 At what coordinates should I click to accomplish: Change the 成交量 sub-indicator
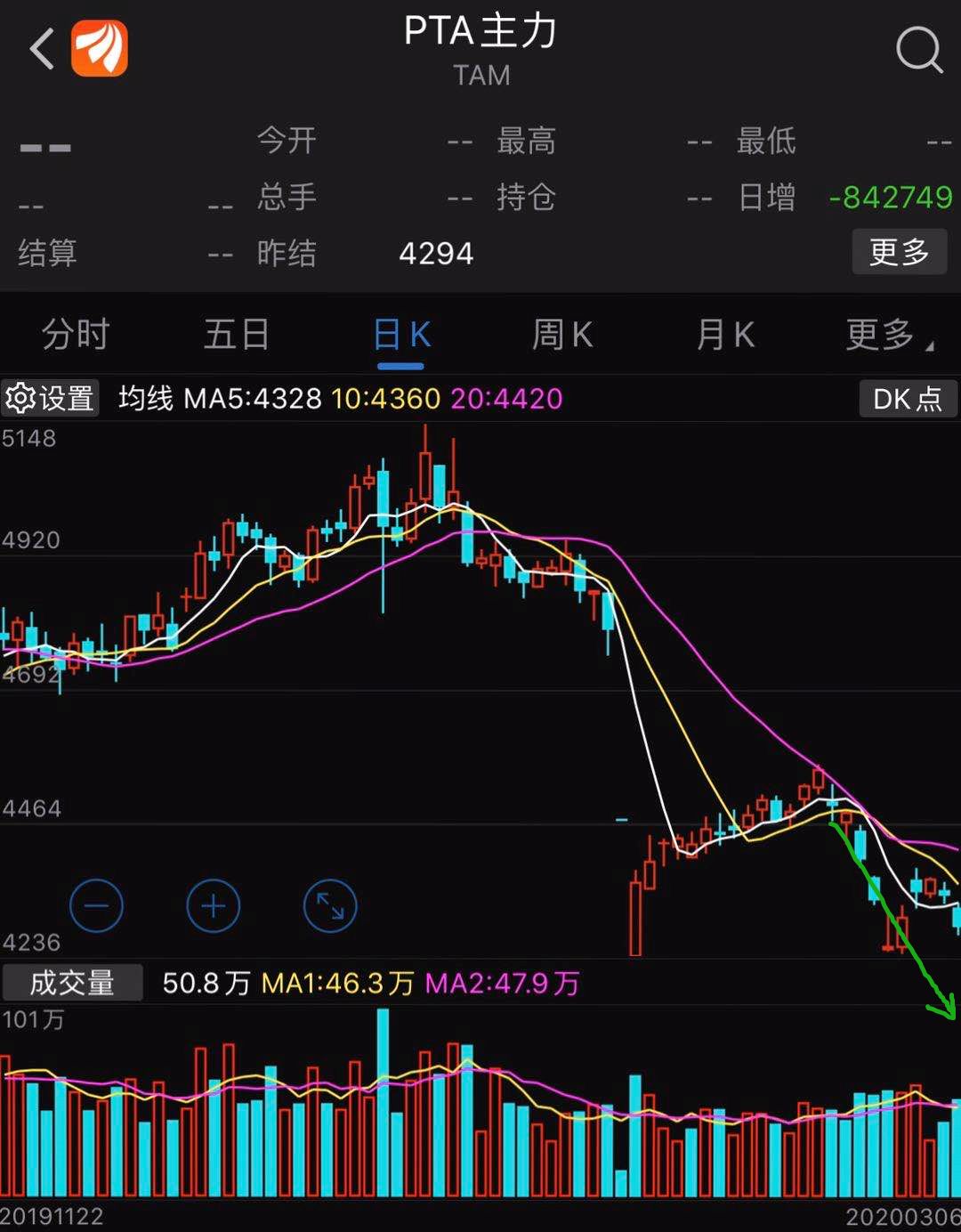[72, 983]
